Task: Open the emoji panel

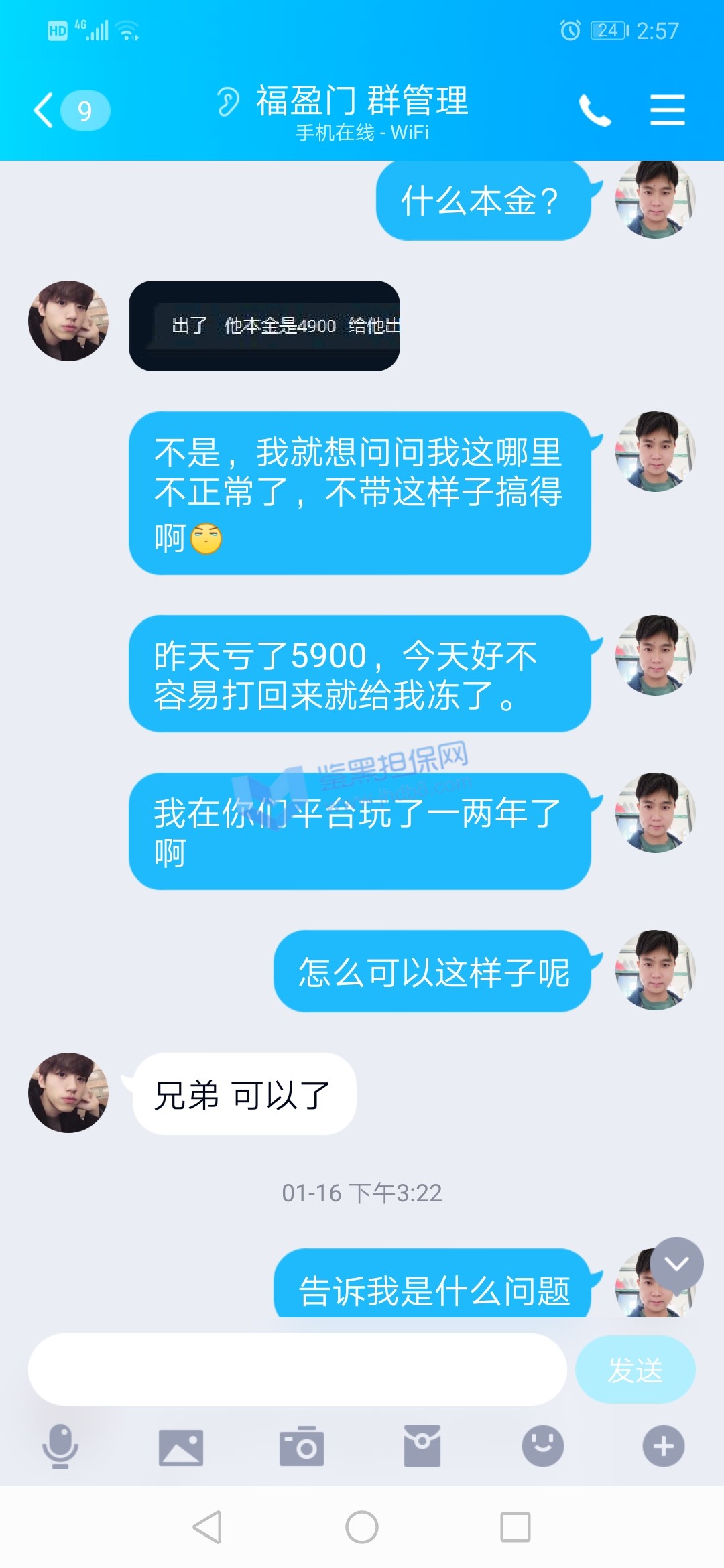Action: [x=542, y=1446]
